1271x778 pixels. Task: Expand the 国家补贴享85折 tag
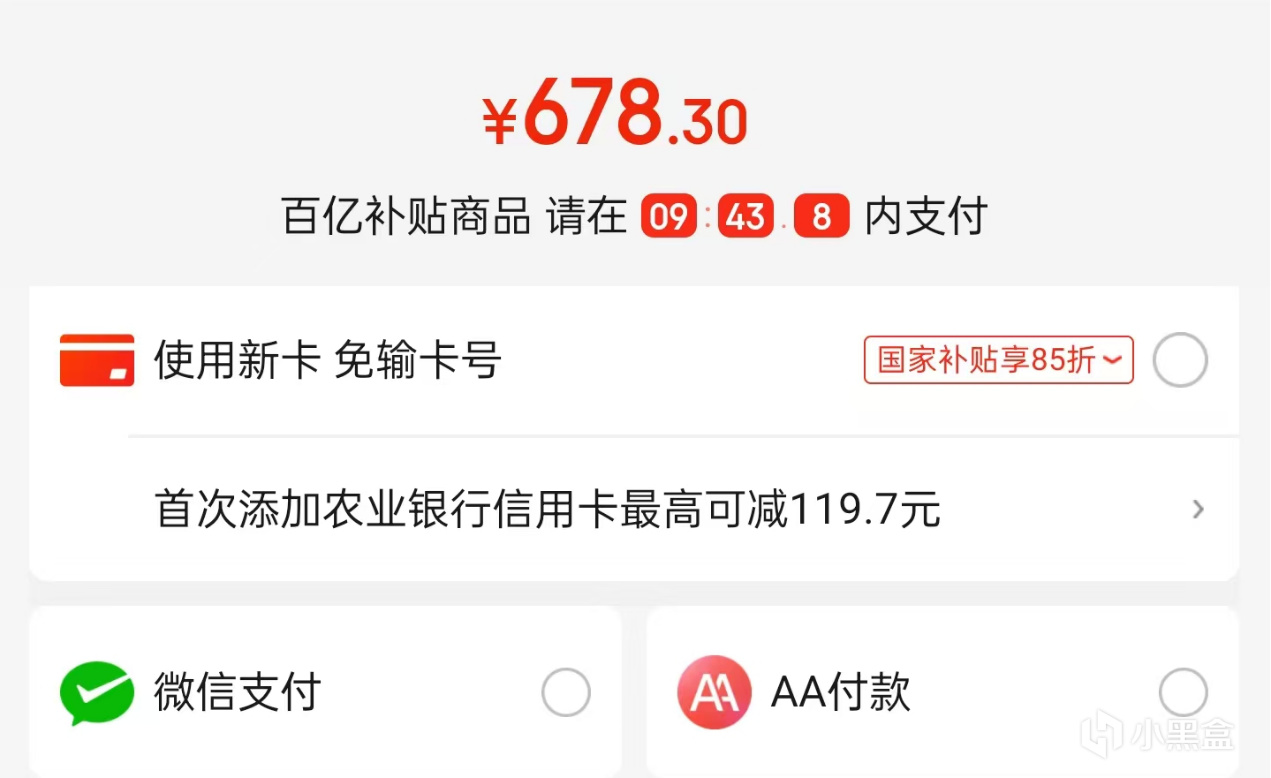(x=998, y=360)
